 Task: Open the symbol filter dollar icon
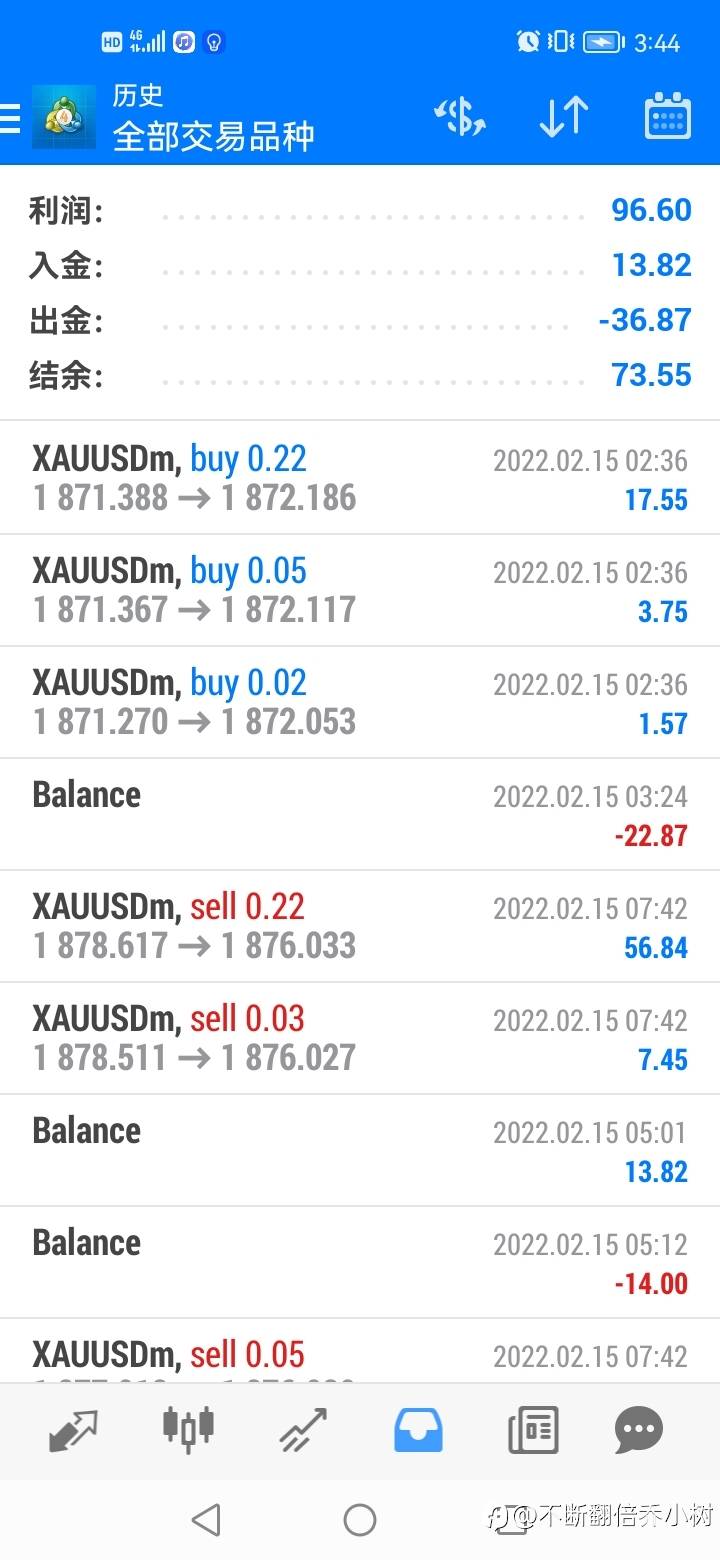pyautogui.click(x=460, y=118)
